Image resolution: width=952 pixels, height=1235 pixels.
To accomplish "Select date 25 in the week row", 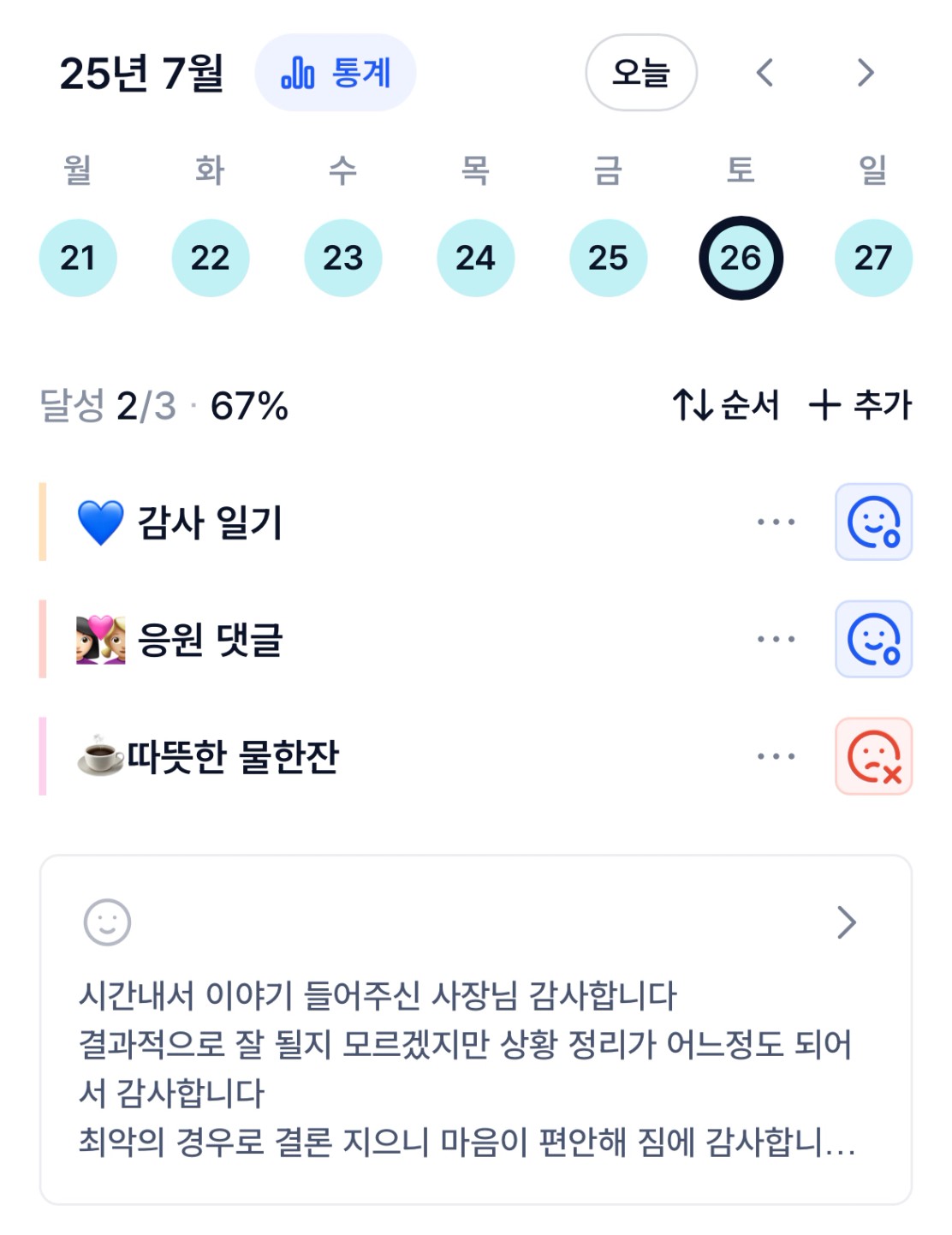I will [609, 258].
